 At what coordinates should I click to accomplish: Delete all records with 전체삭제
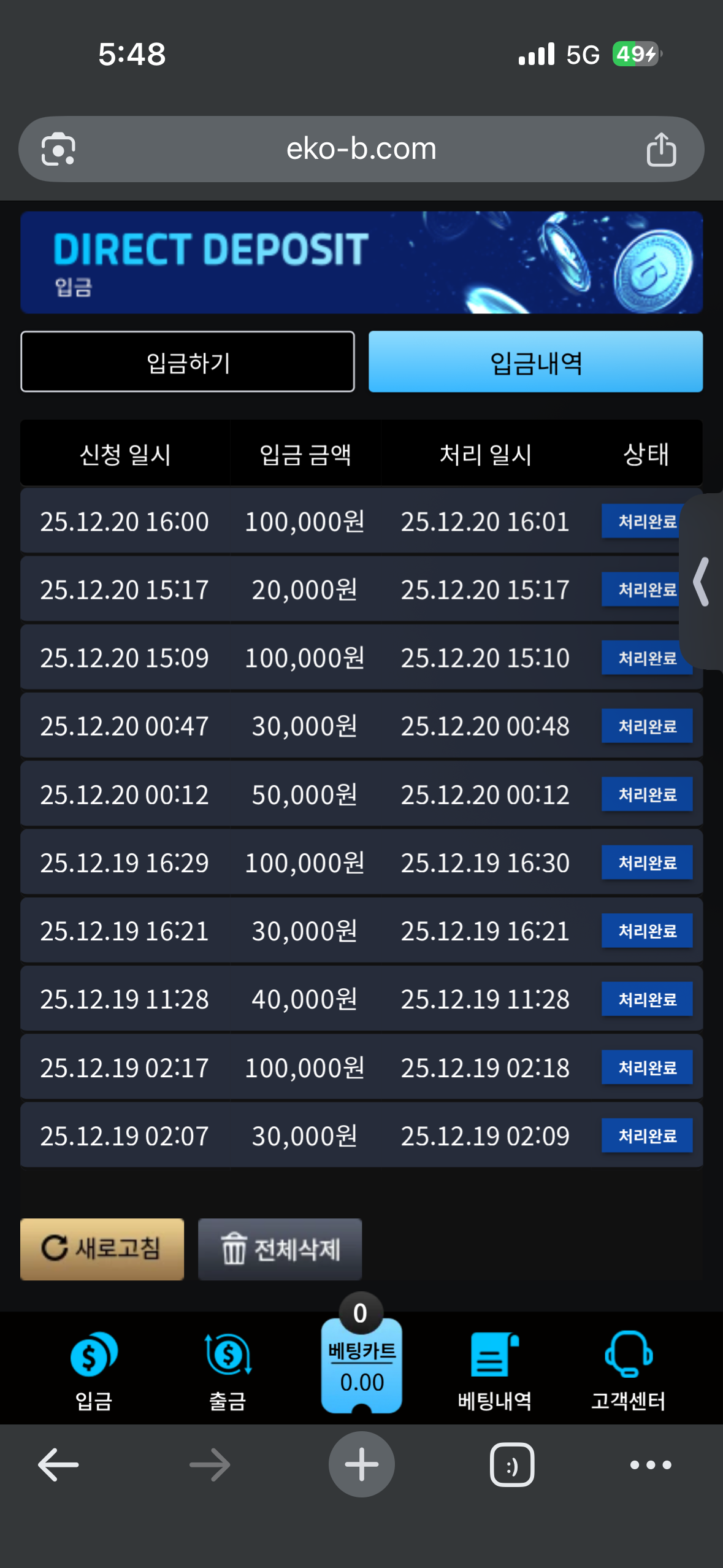(280, 1249)
